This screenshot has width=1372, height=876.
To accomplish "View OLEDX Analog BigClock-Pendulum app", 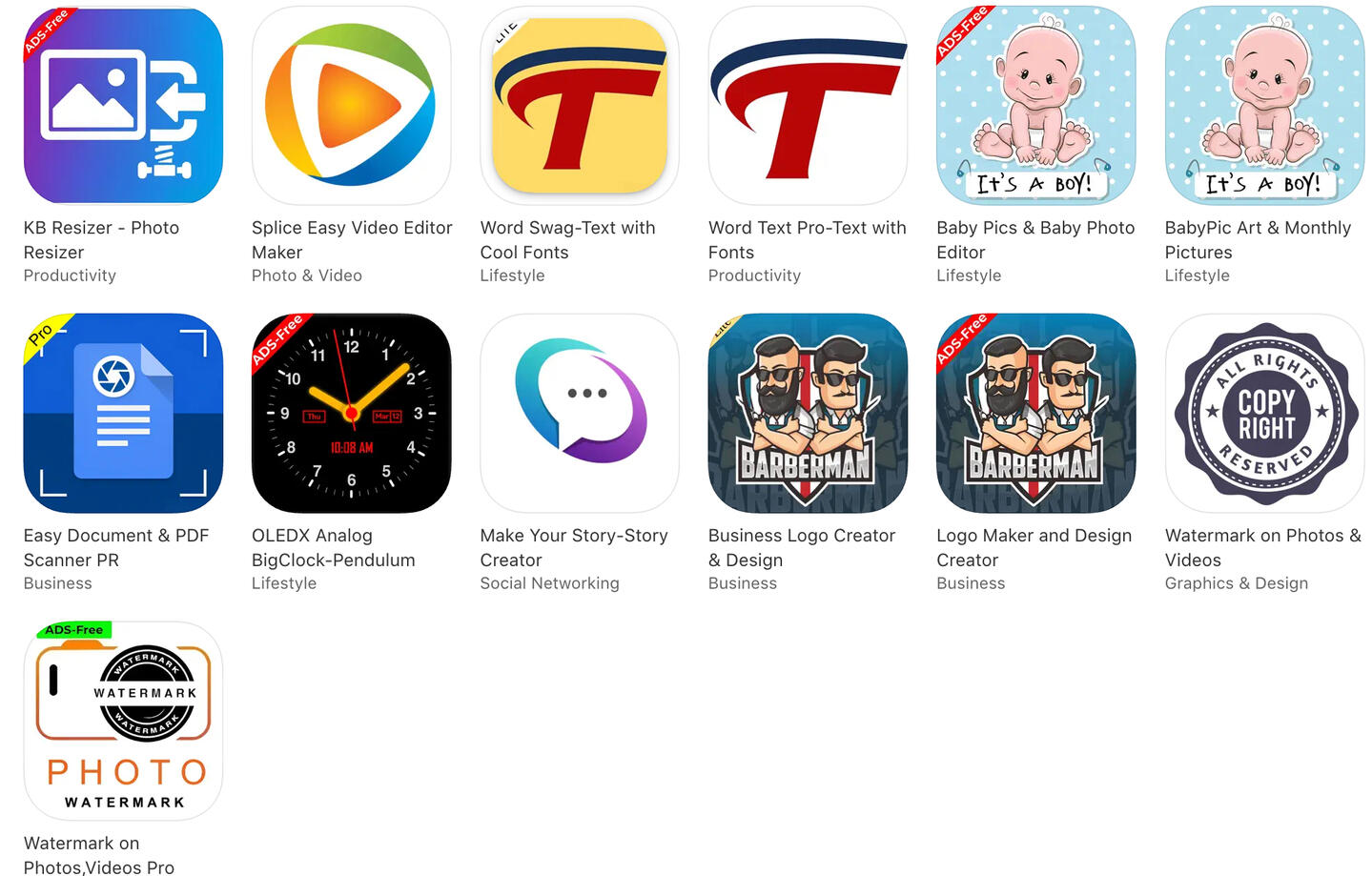I will (351, 413).
